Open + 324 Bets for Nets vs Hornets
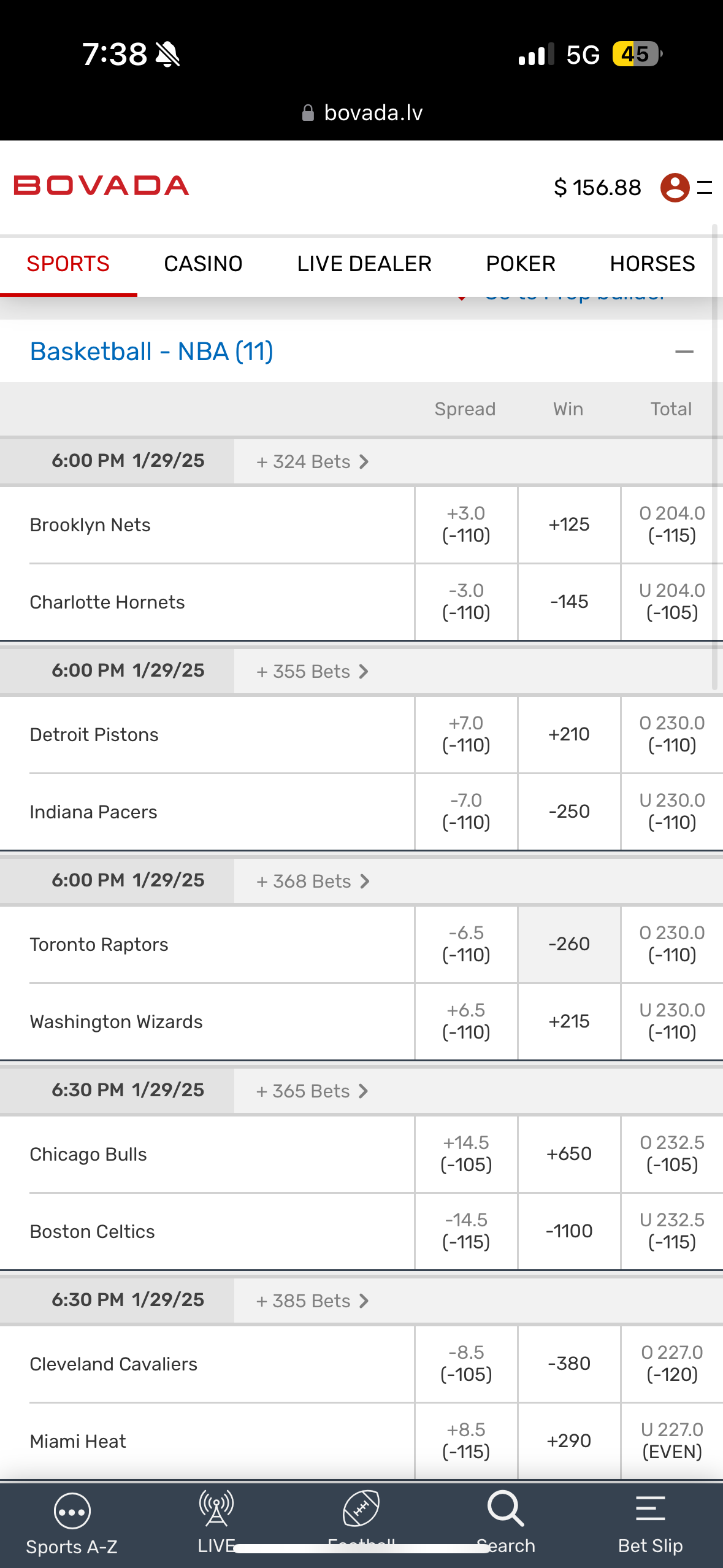This screenshot has width=723, height=1568. pyautogui.click(x=312, y=461)
